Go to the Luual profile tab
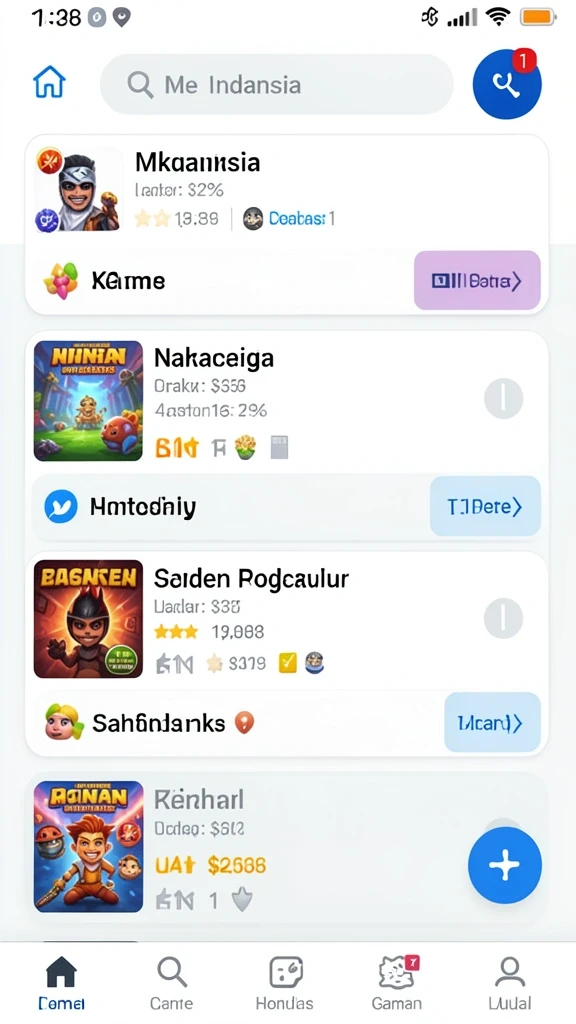The width and height of the screenshot is (576, 1024). 510,983
